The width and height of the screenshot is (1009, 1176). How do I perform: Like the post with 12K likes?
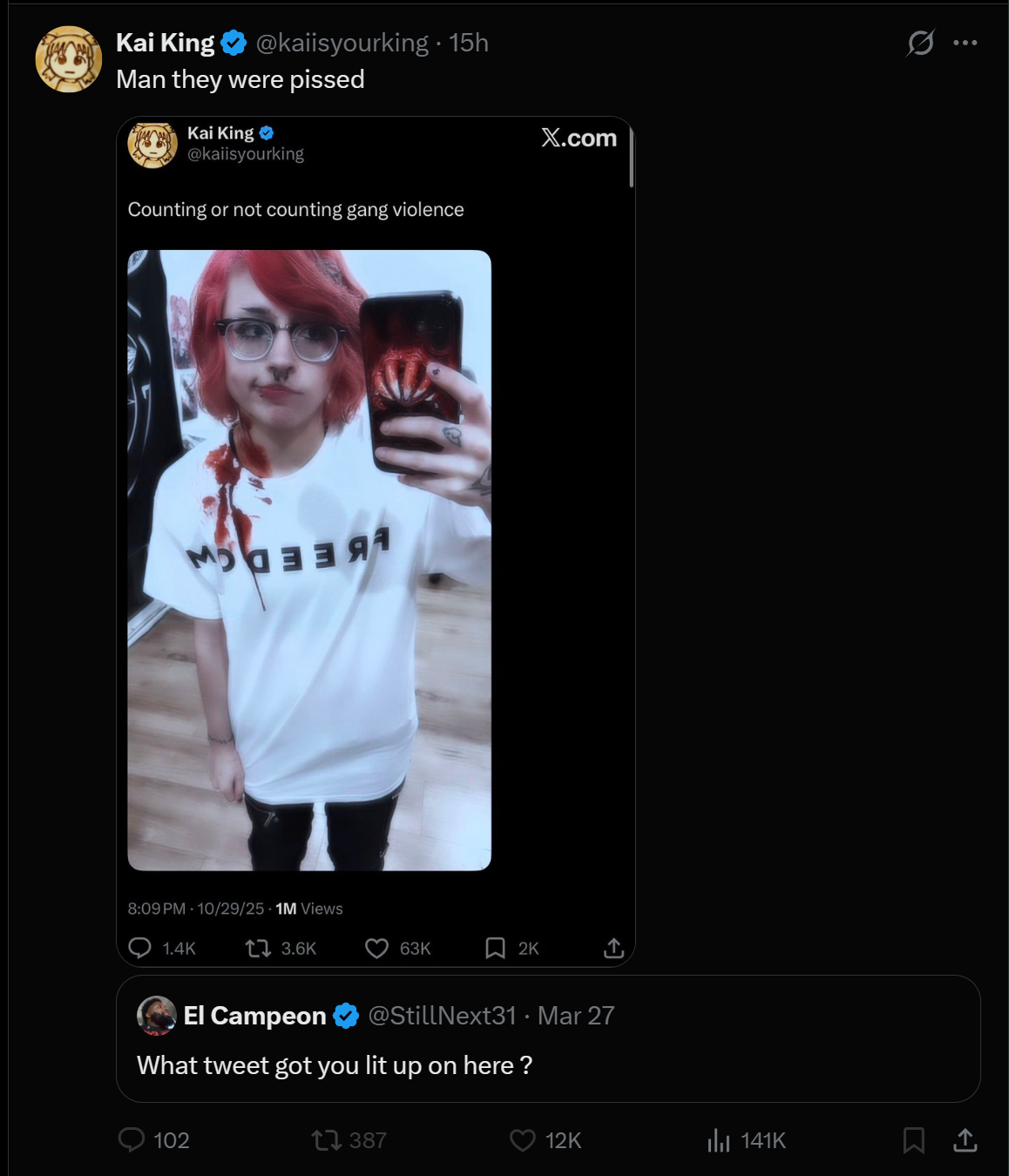[x=523, y=1140]
